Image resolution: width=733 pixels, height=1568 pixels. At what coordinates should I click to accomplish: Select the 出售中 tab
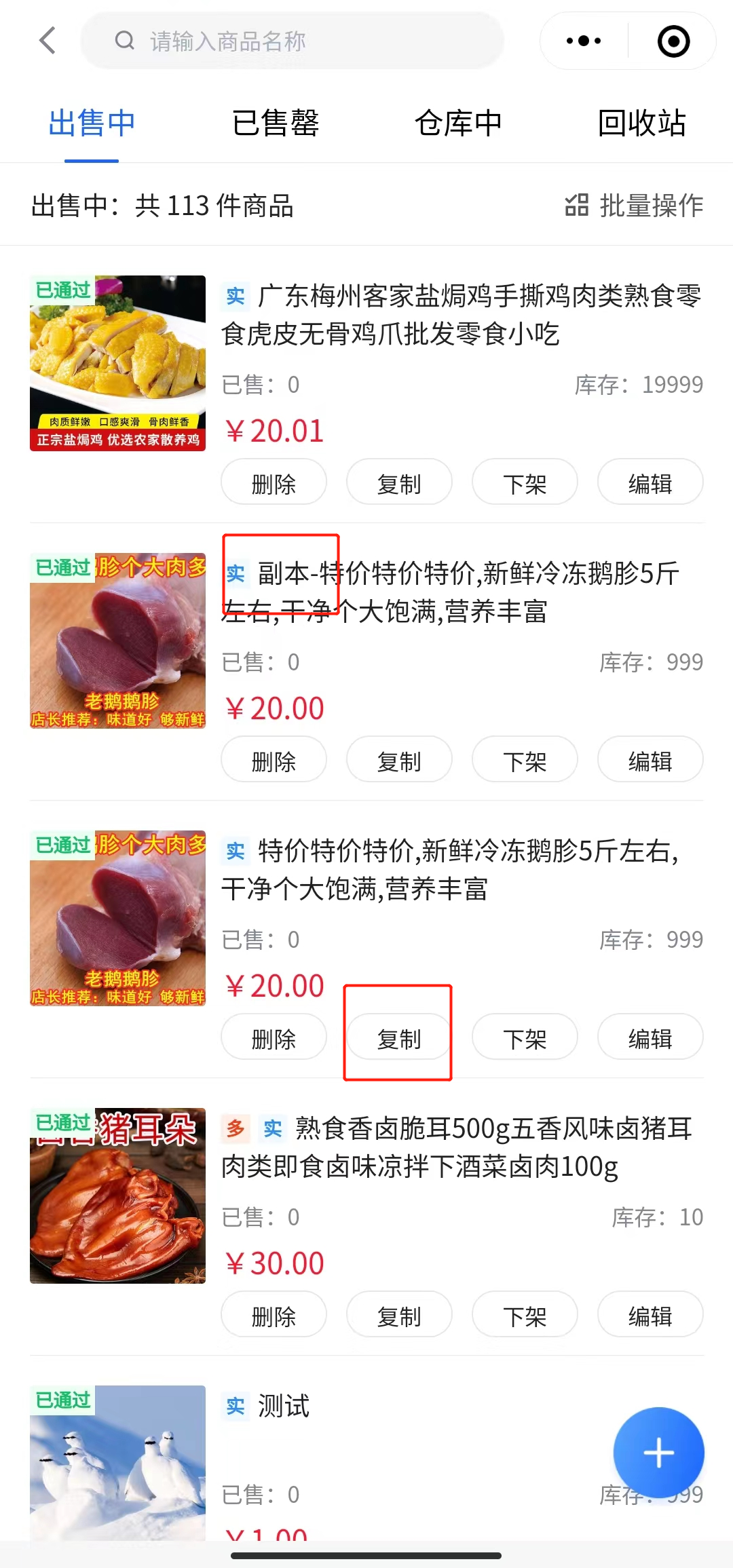92,123
